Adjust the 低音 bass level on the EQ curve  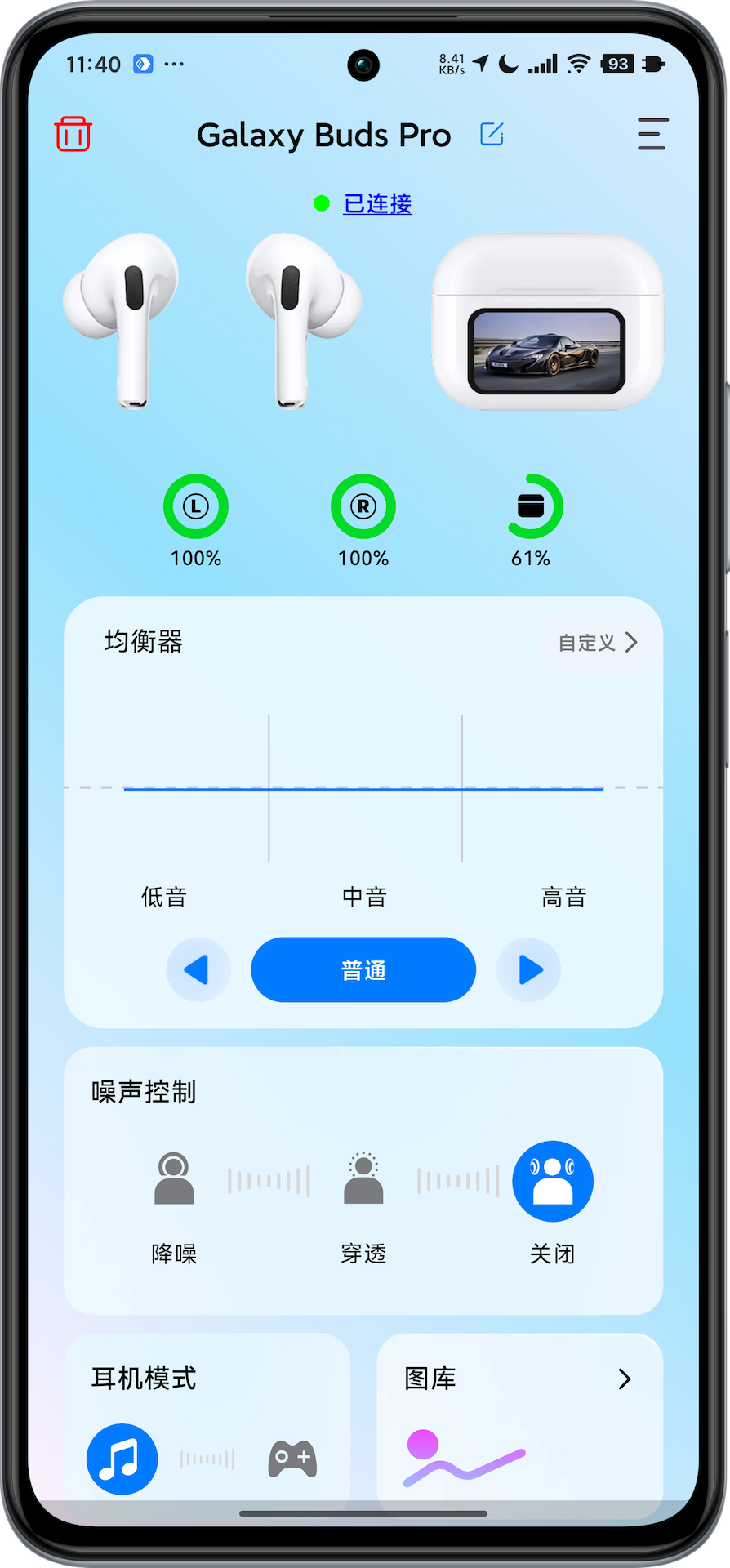pos(163,790)
